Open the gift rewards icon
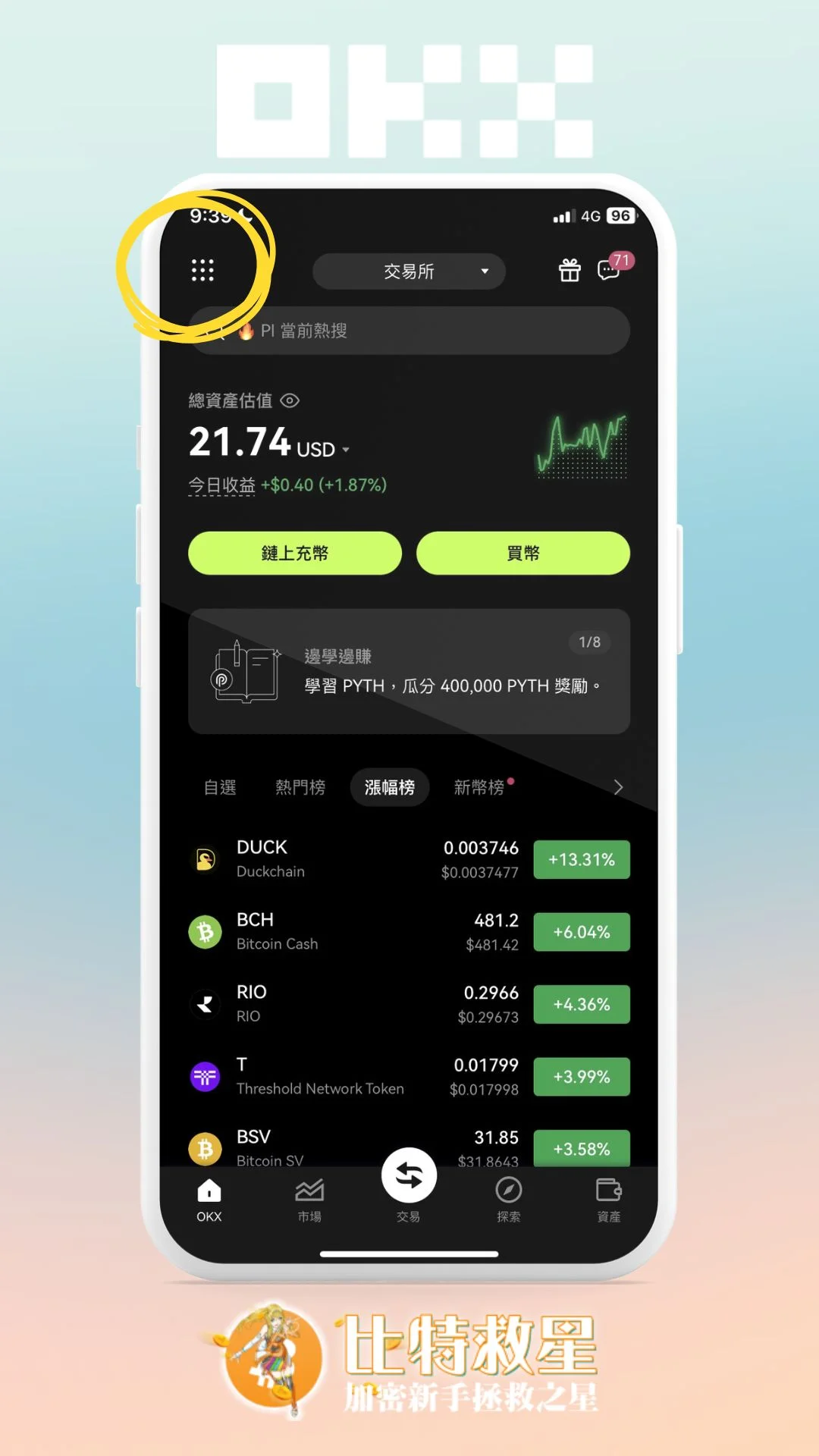Viewport: 819px width, 1456px height. (570, 271)
